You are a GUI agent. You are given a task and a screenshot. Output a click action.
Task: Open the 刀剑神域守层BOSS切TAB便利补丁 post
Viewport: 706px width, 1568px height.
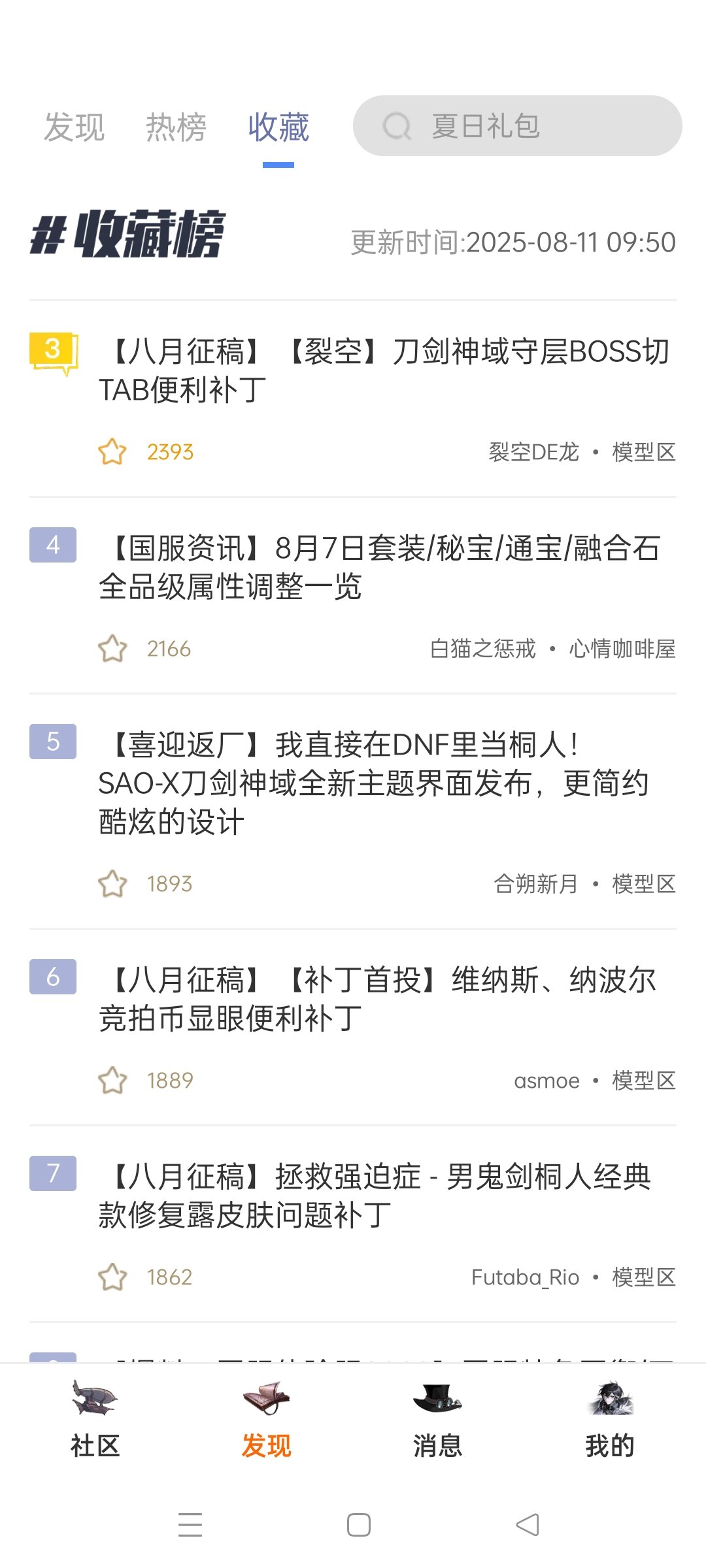[x=384, y=370]
